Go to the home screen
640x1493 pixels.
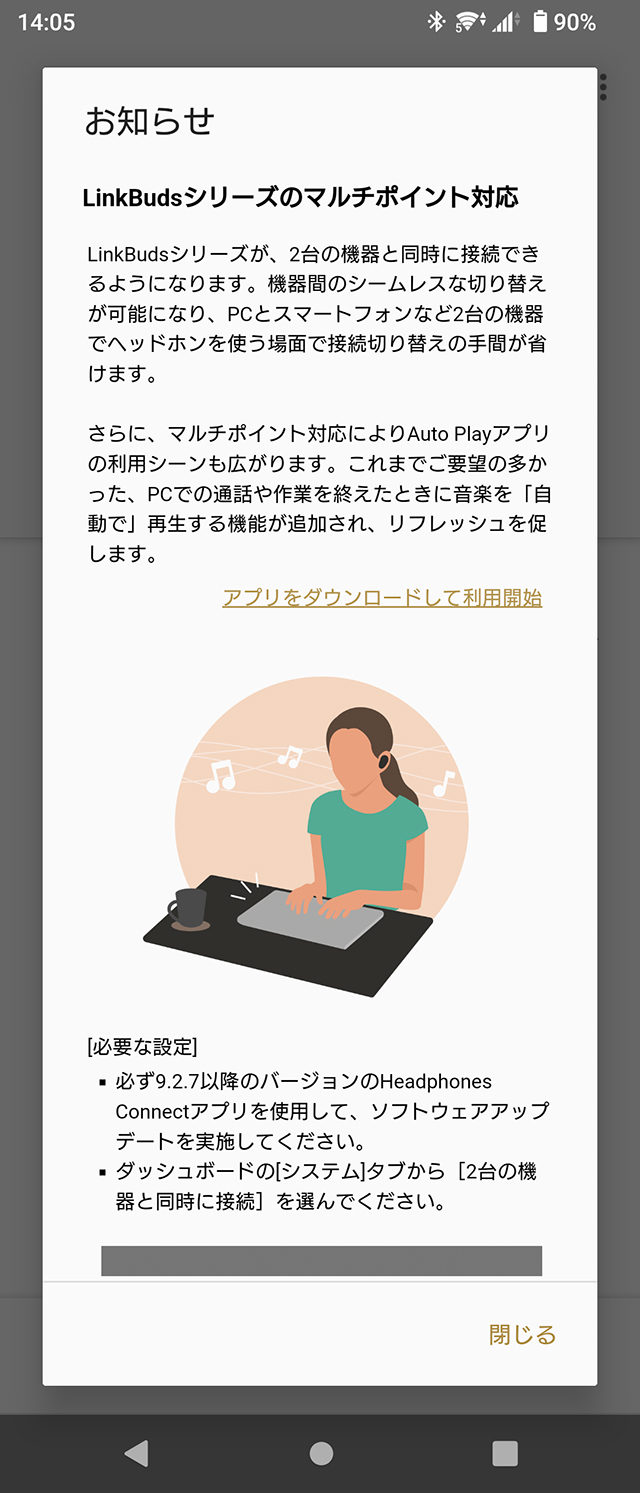[321, 1452]
